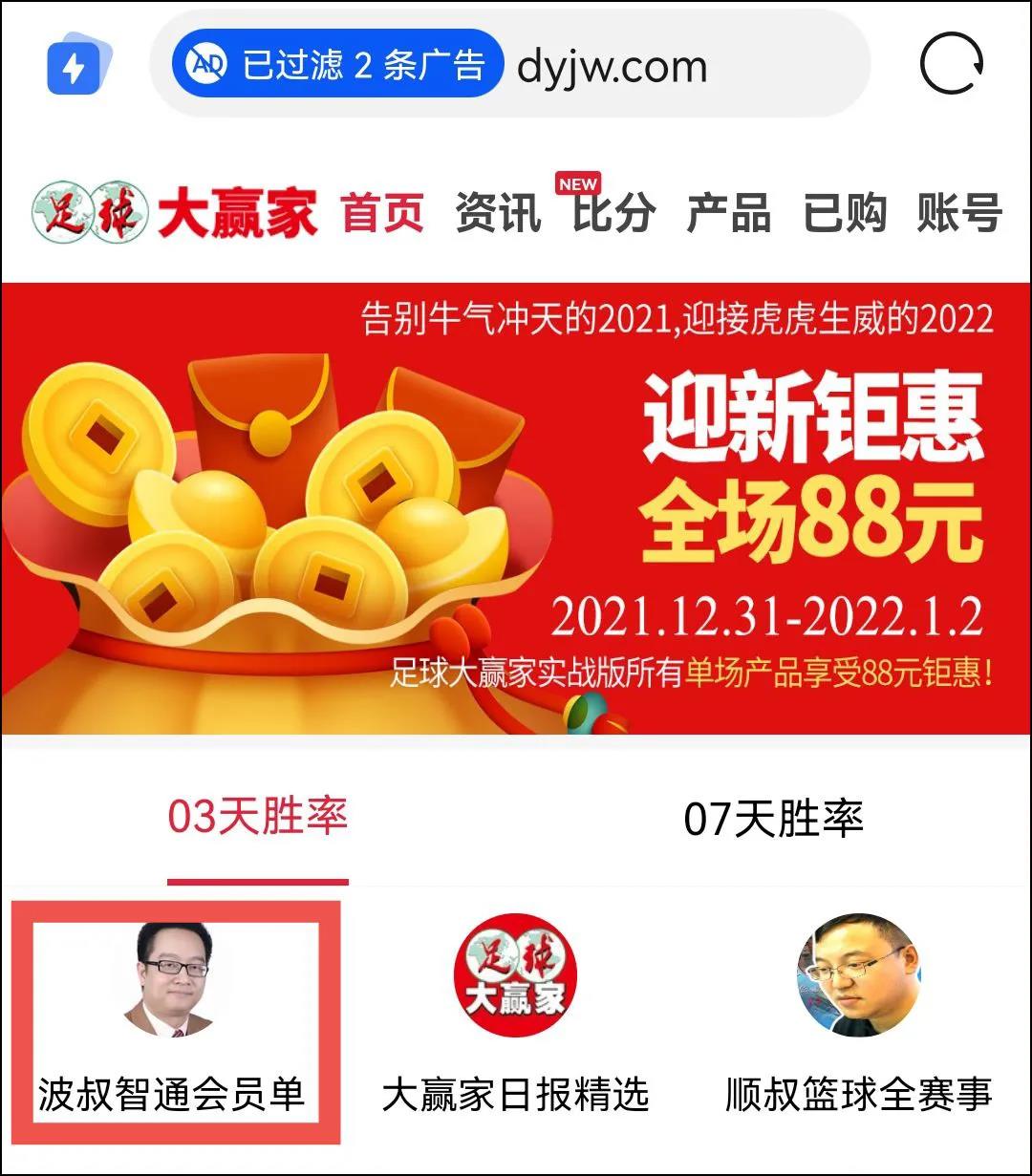Open the 迎新钜惠 全场88元 promotion banner
The width and height of the screenshot is (1032, 1176).
point(516,508)
